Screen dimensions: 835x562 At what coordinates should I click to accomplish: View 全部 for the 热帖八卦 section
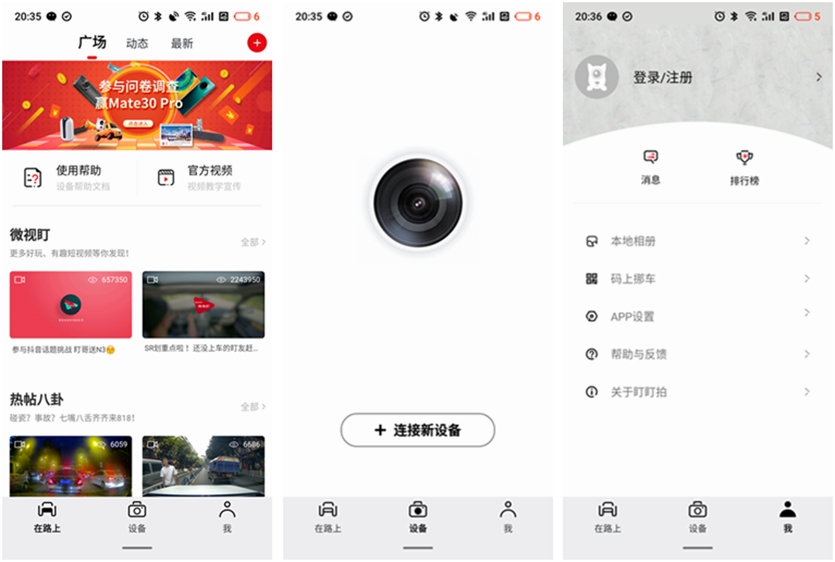pyautogui.click(x=252, y=407)
